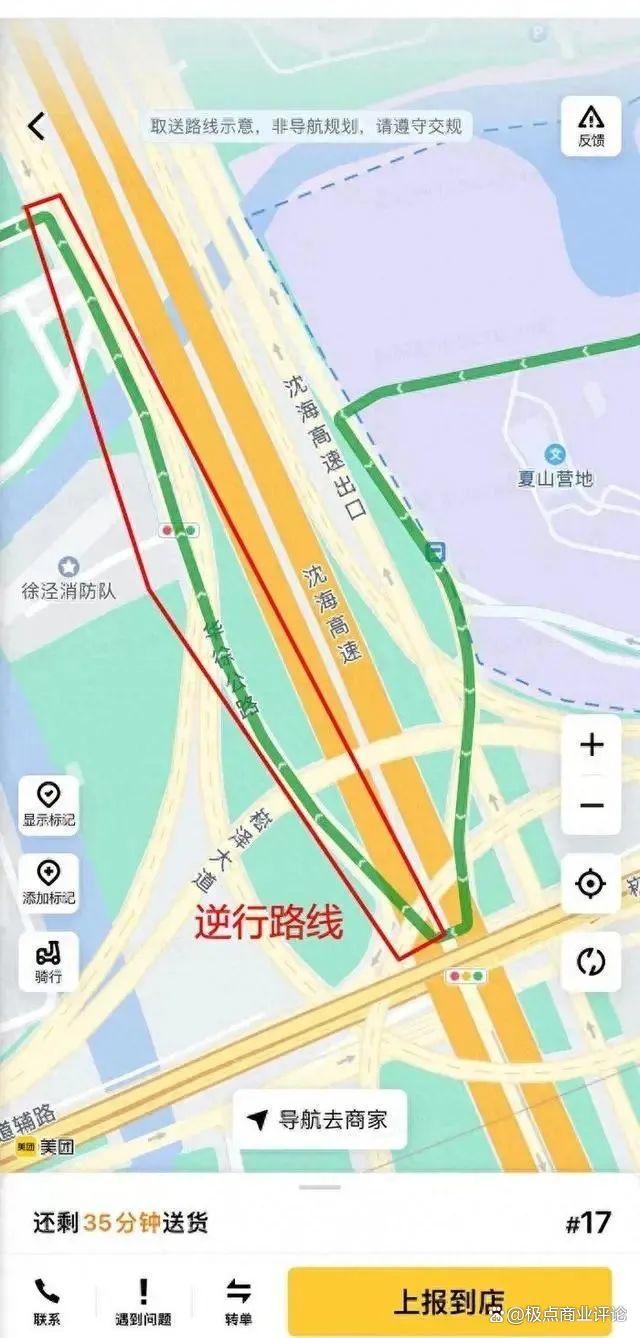Switch travel mode via 骑行
This screenshot has width=640, height=1338.
(48, 960)
